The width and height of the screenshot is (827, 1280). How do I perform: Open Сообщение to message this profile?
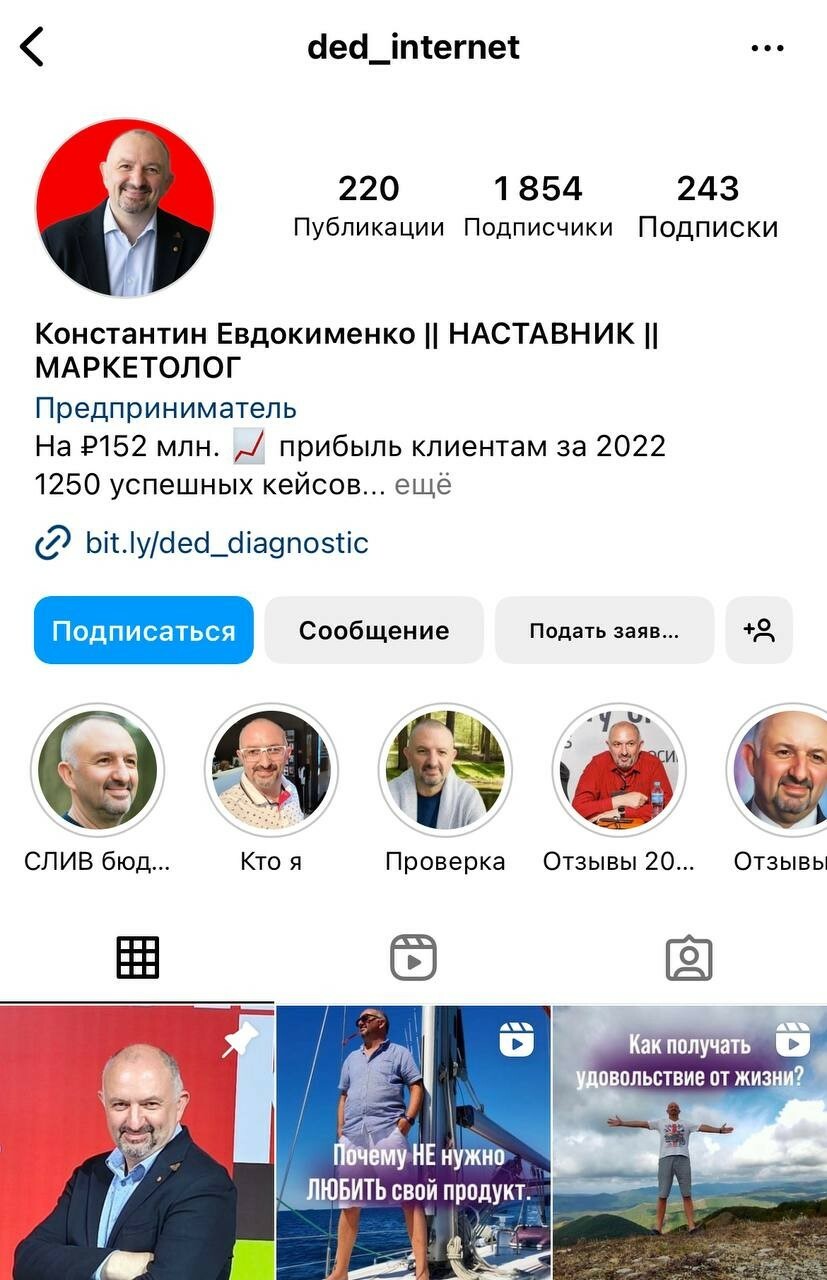[374, 631]
